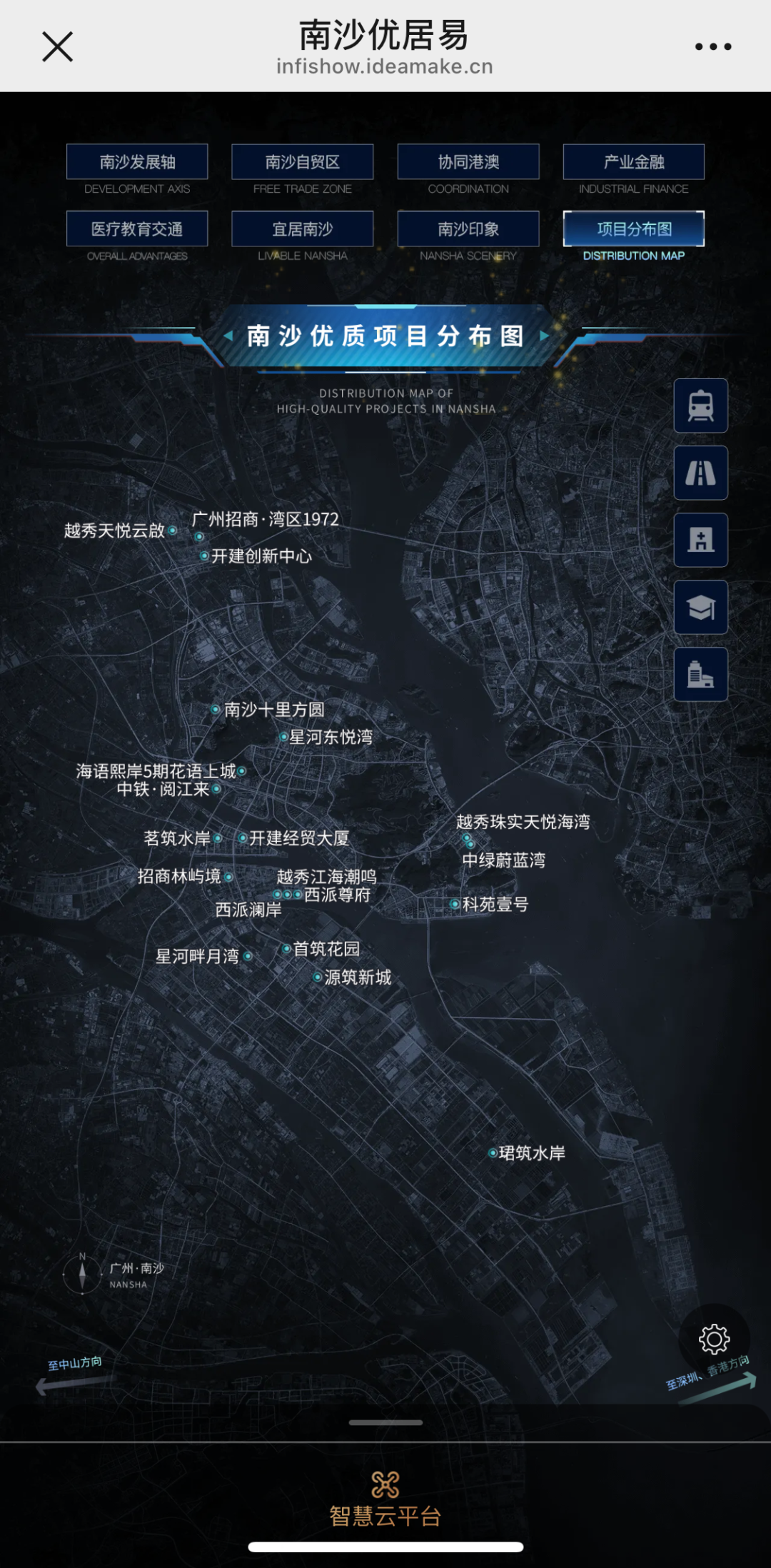Select the 项目分布图 tab
771x1568 pixels.
pyautogui.click(x=633, y=229)
